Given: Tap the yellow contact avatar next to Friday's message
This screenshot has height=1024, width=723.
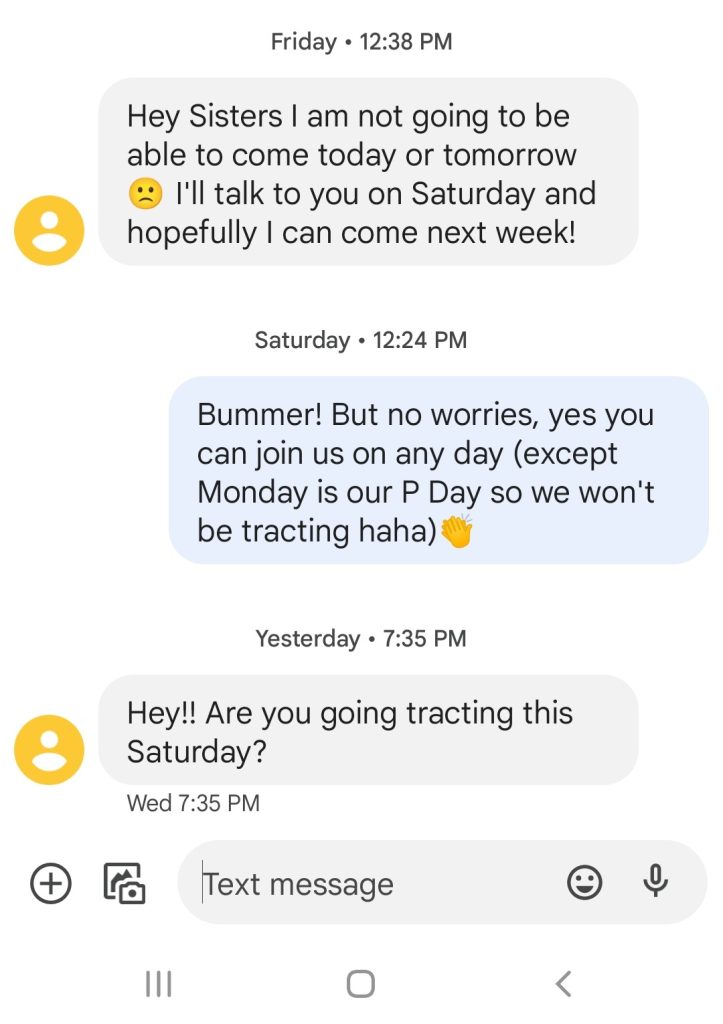Looking at the screenshot, I should coord(50,229).
